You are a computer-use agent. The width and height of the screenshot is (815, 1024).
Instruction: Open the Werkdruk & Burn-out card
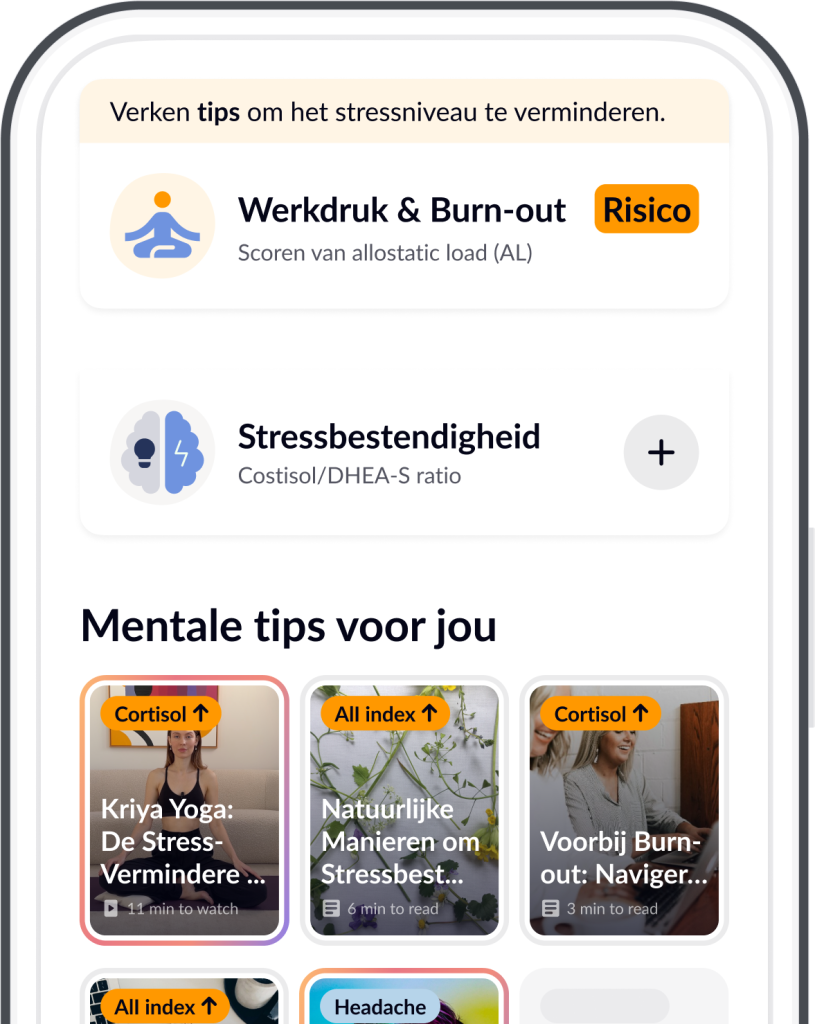point(403,225)
